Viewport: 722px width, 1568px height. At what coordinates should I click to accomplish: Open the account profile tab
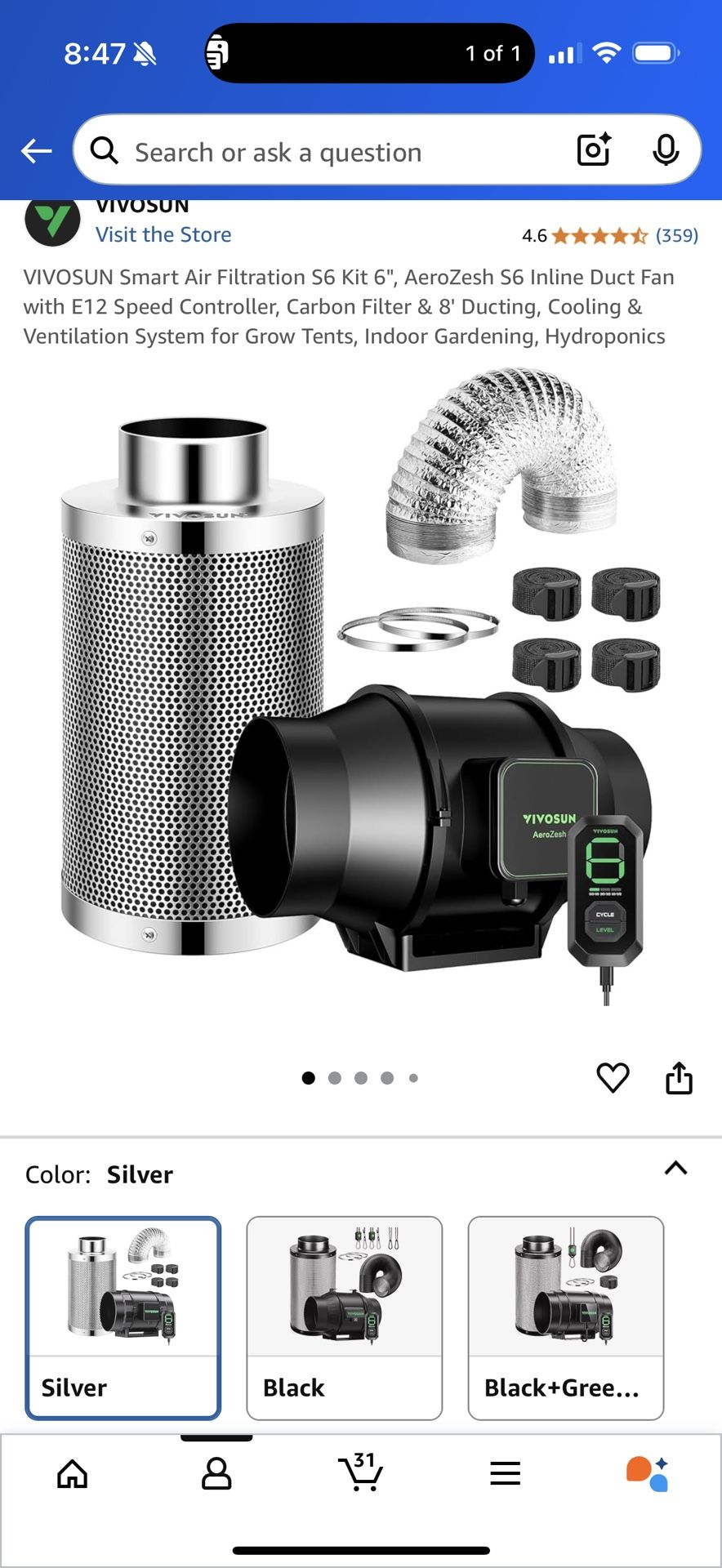pos(216,1473)
